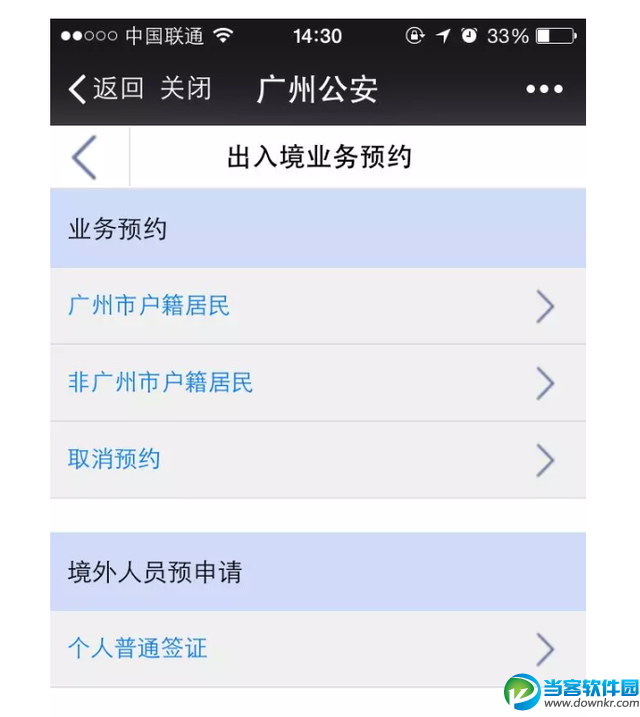Open 取消预约 to cancel appointment
The image size is (640, 717).
pos(317,460)
